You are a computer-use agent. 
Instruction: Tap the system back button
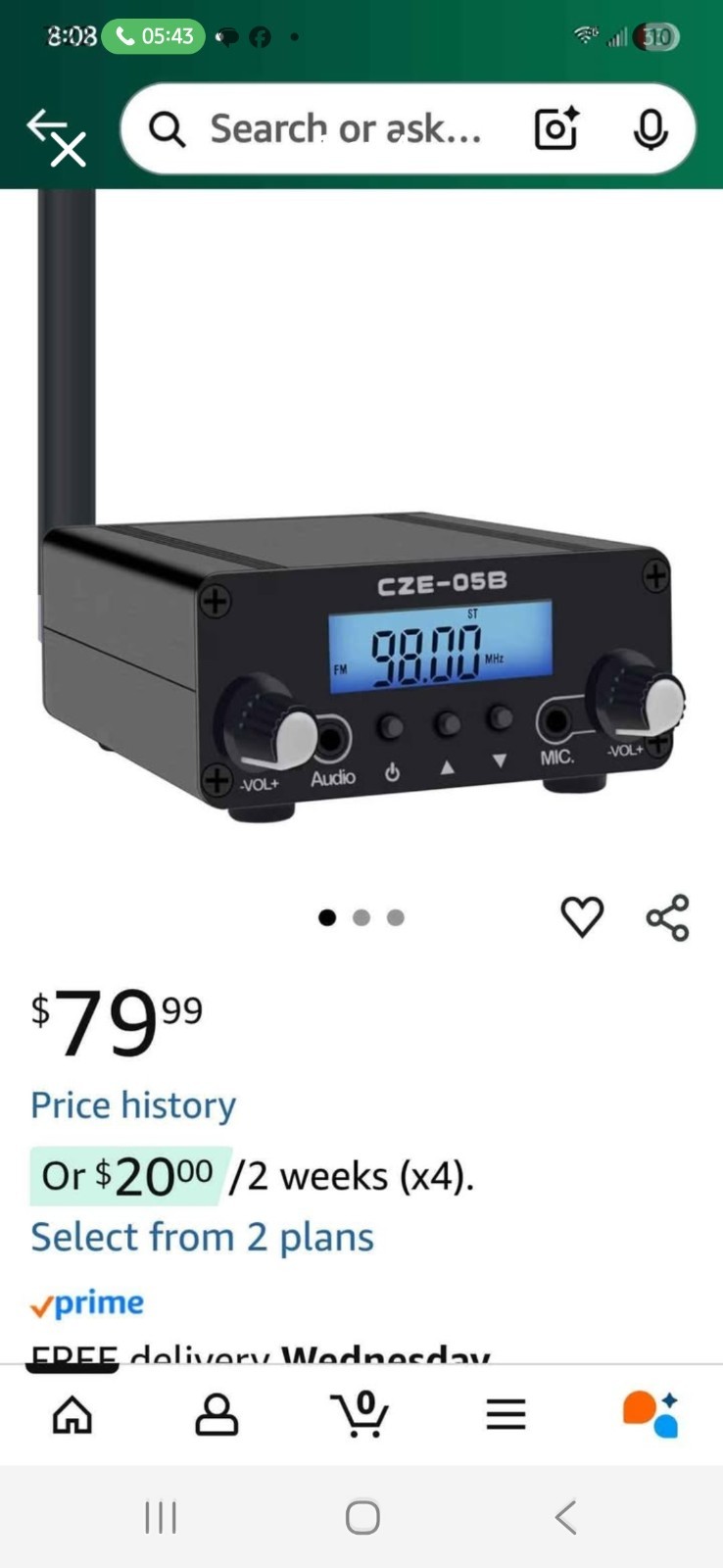[565, 1517]
